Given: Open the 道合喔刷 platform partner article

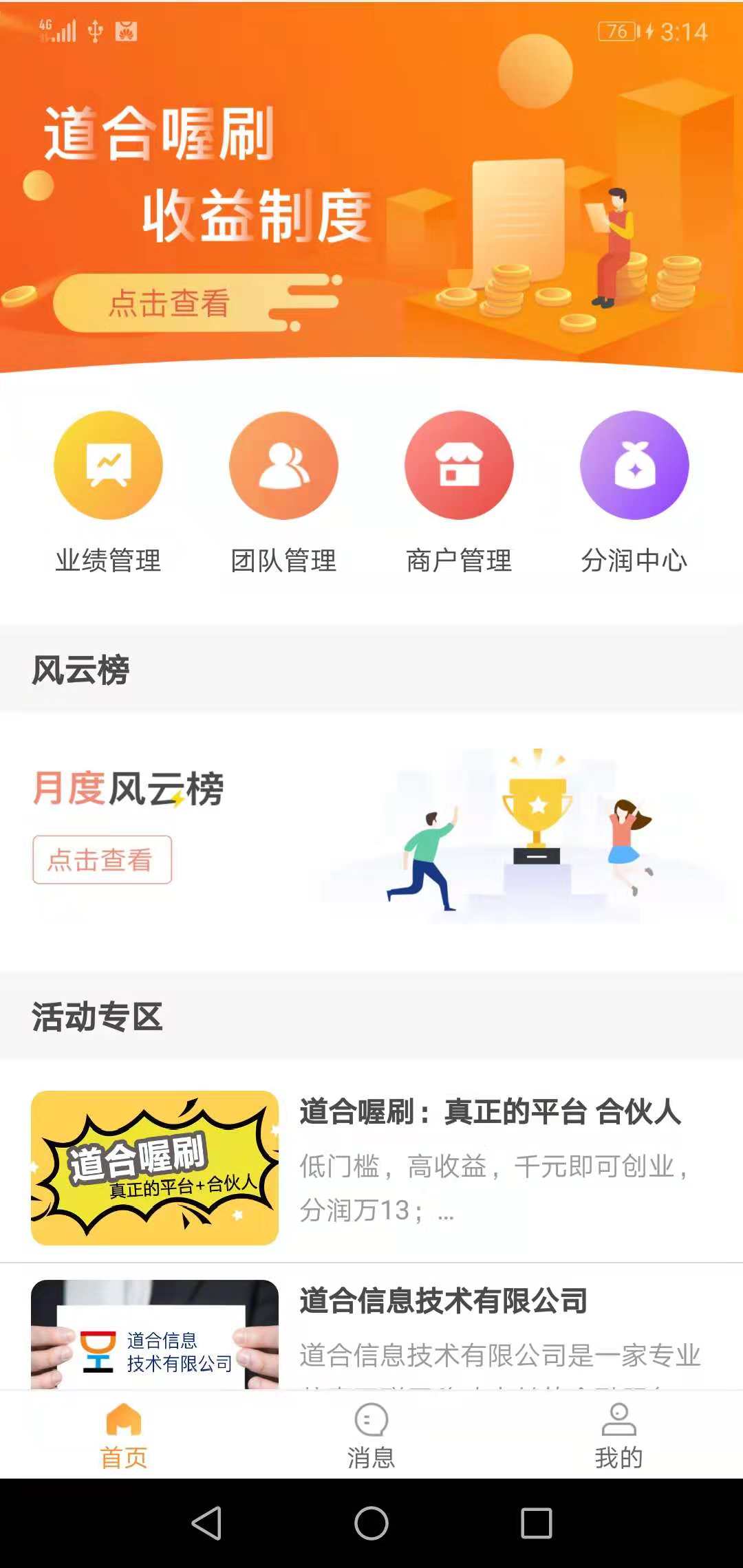Looking at the screenshot, I should click(x=491, y=1113).
